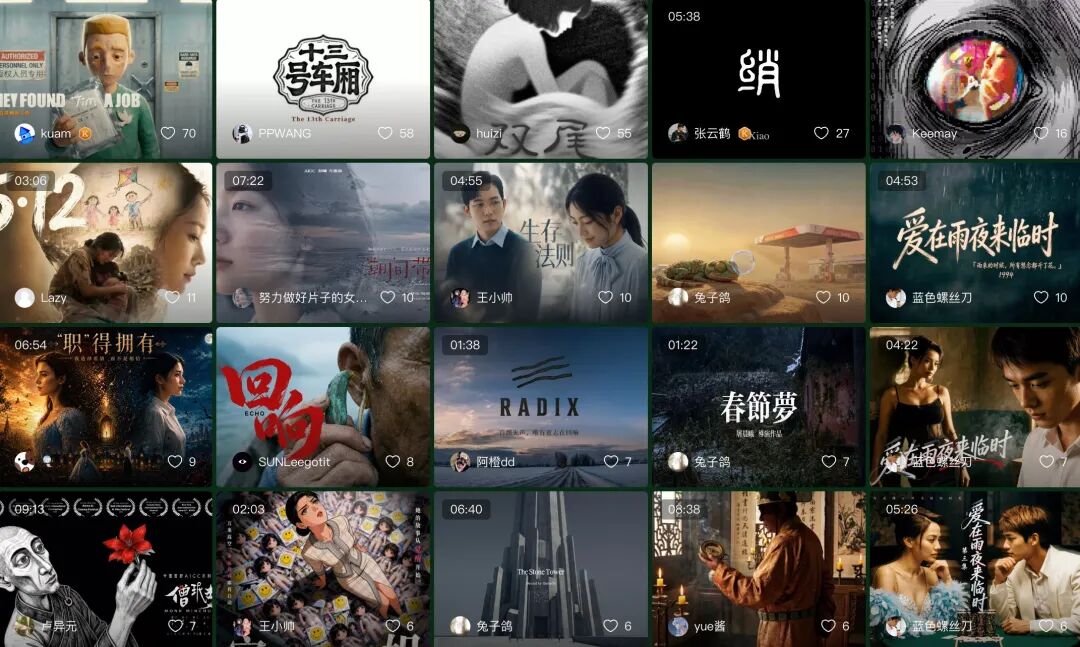Open Lazy's 5·12 video
The image size is (1080, 647).
(106, 243)
